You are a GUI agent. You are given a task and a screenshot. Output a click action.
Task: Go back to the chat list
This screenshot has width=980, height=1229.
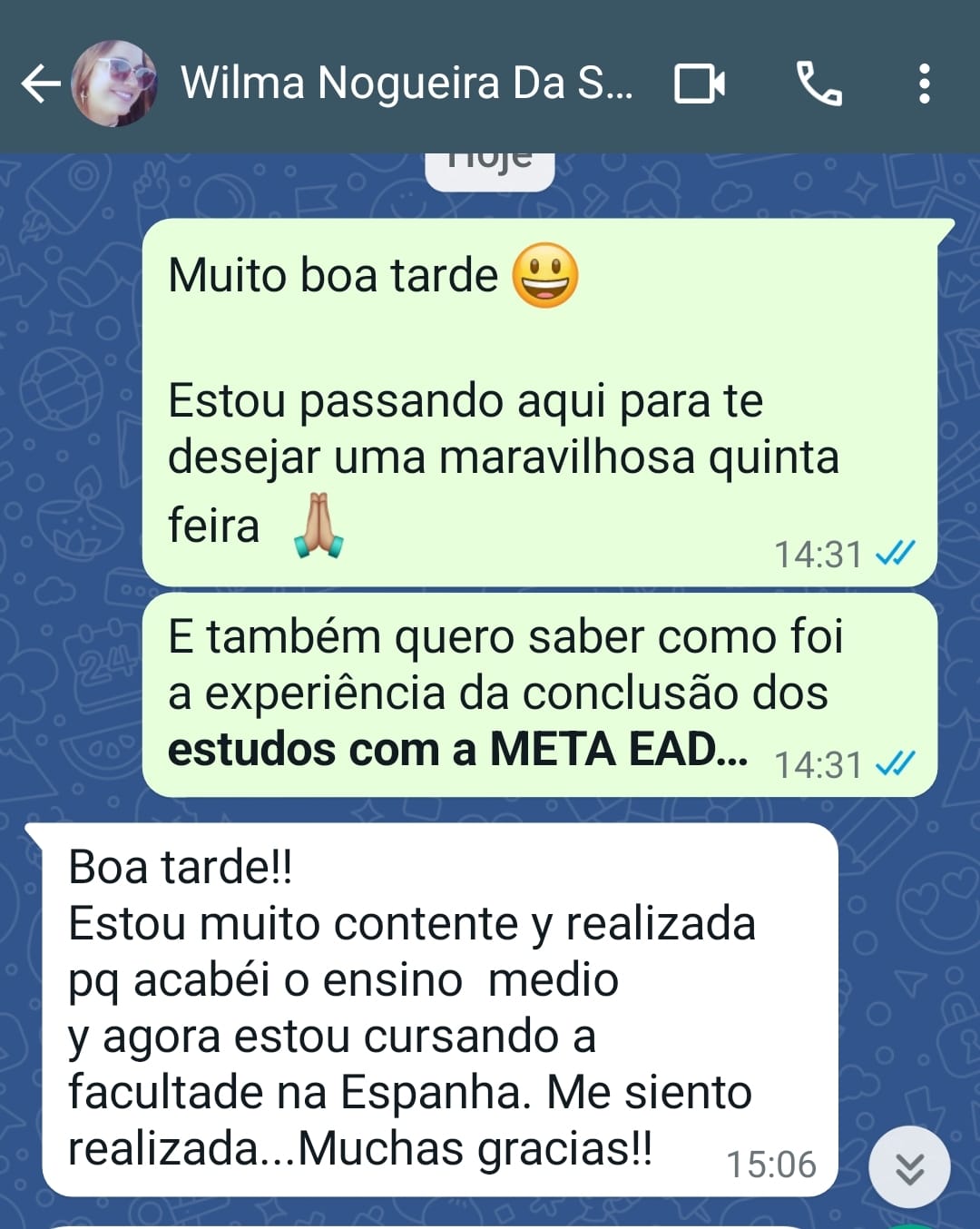40,84
